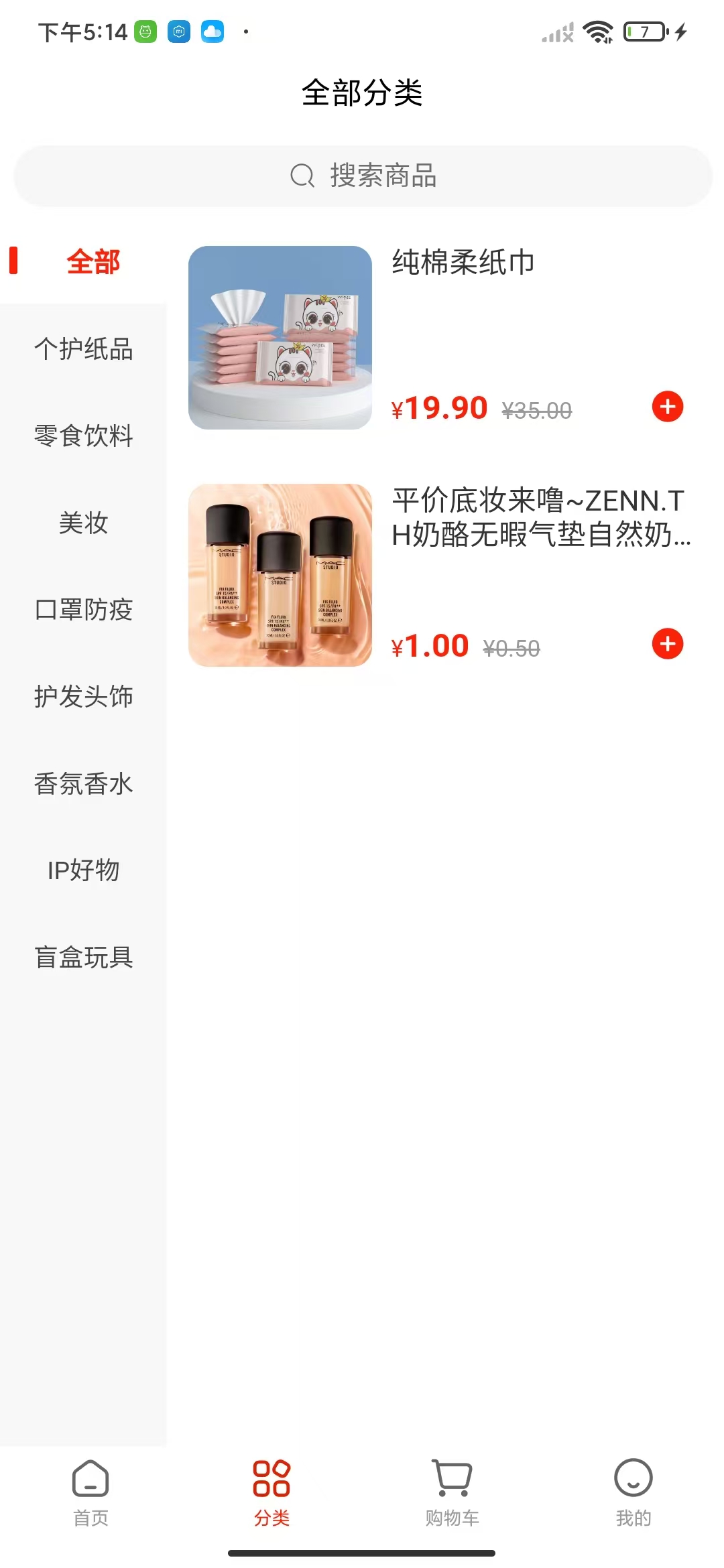This screenshot has height=1568, width=724.
Task: Open the 美妆 category
Action: point(84,523)
